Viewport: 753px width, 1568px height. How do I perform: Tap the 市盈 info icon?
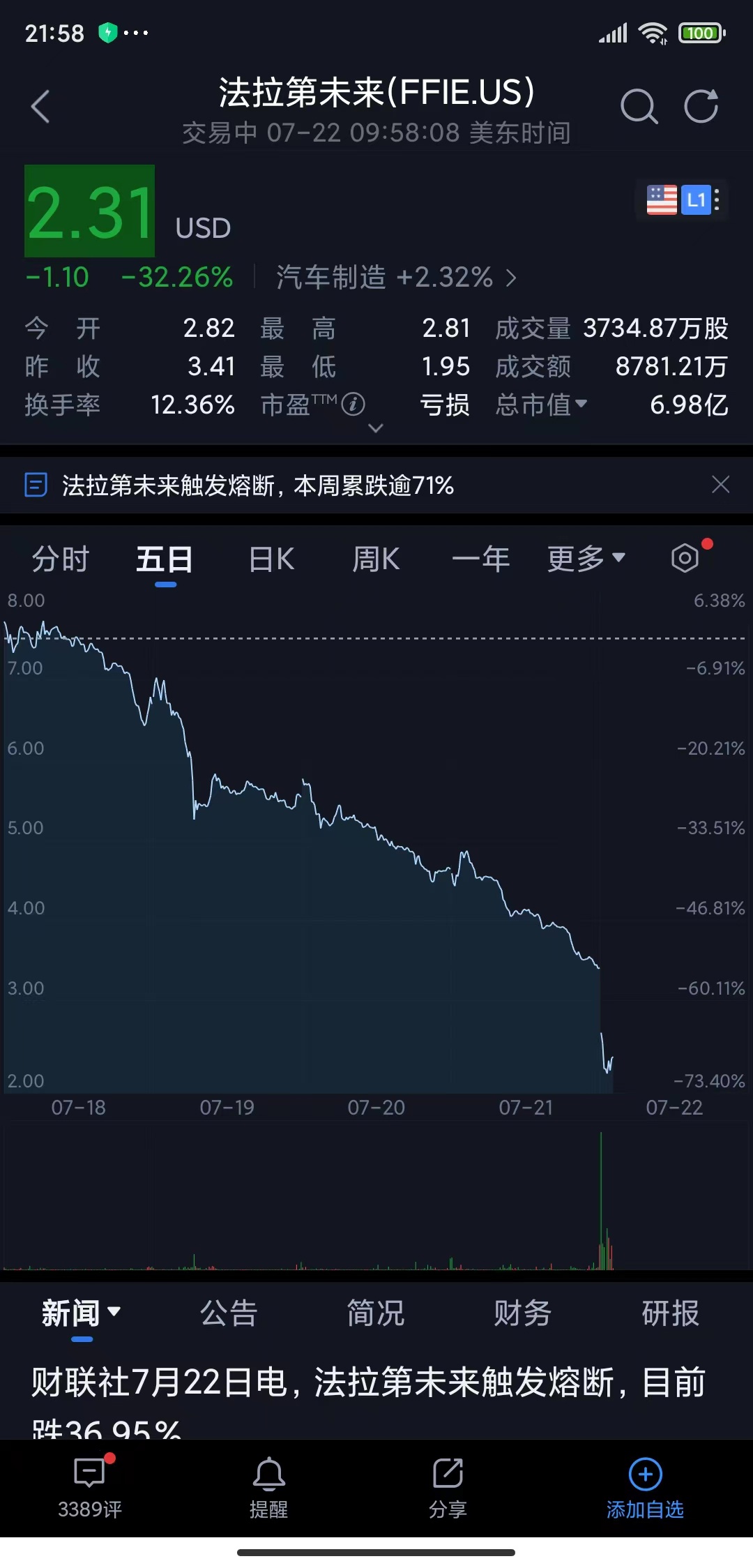(x=356, y=403)
